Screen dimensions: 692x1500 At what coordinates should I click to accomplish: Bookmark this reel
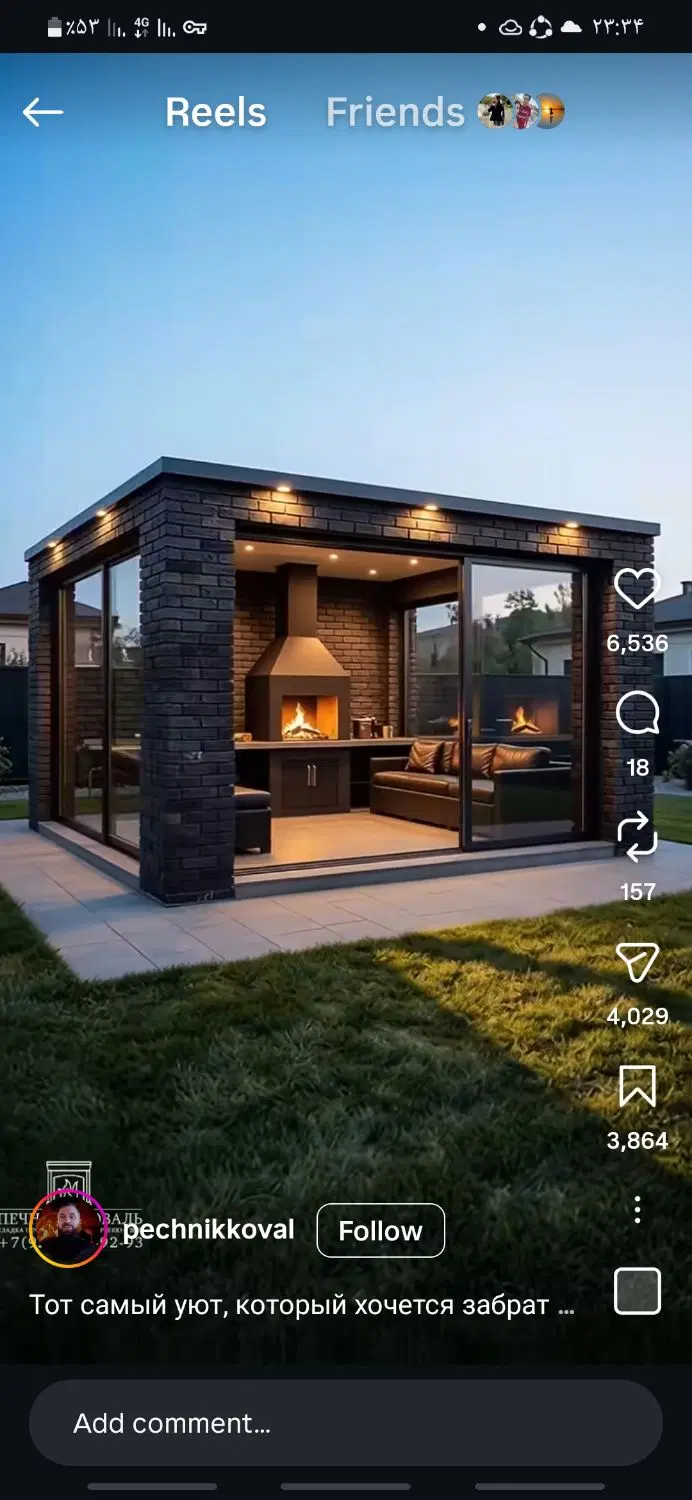click(637, 1087)
